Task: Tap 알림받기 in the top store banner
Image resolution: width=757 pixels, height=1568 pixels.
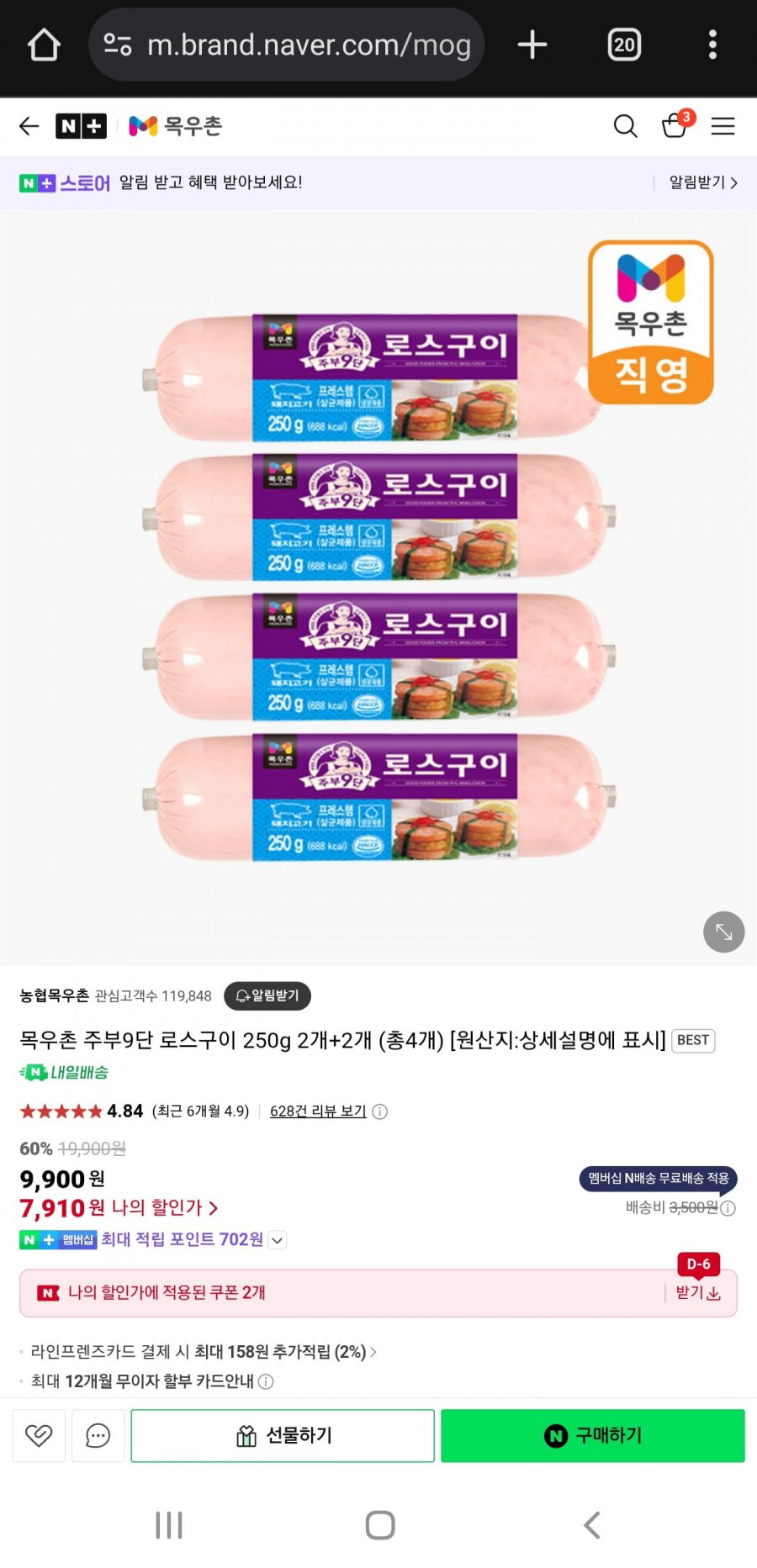Action: (x=703, y=182)
